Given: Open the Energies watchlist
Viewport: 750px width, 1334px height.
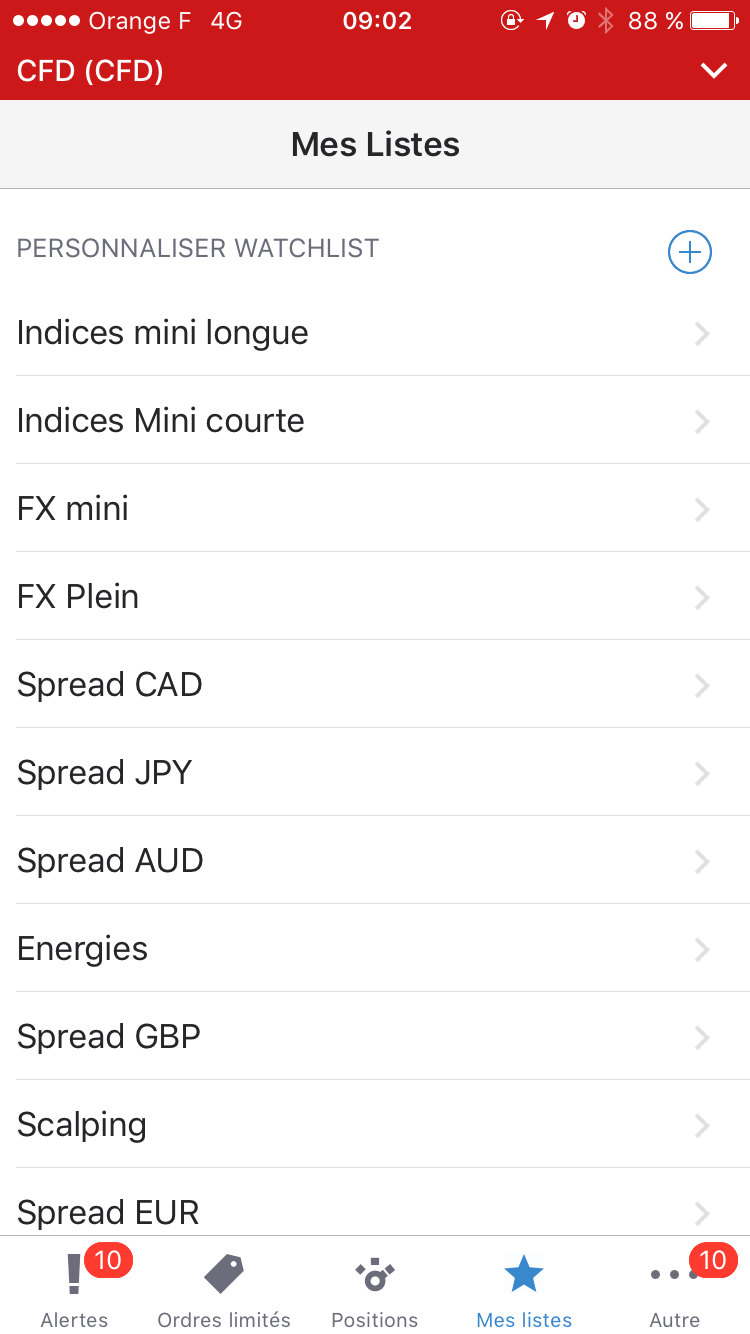Looking at the screenshot, I should (375, 949).
